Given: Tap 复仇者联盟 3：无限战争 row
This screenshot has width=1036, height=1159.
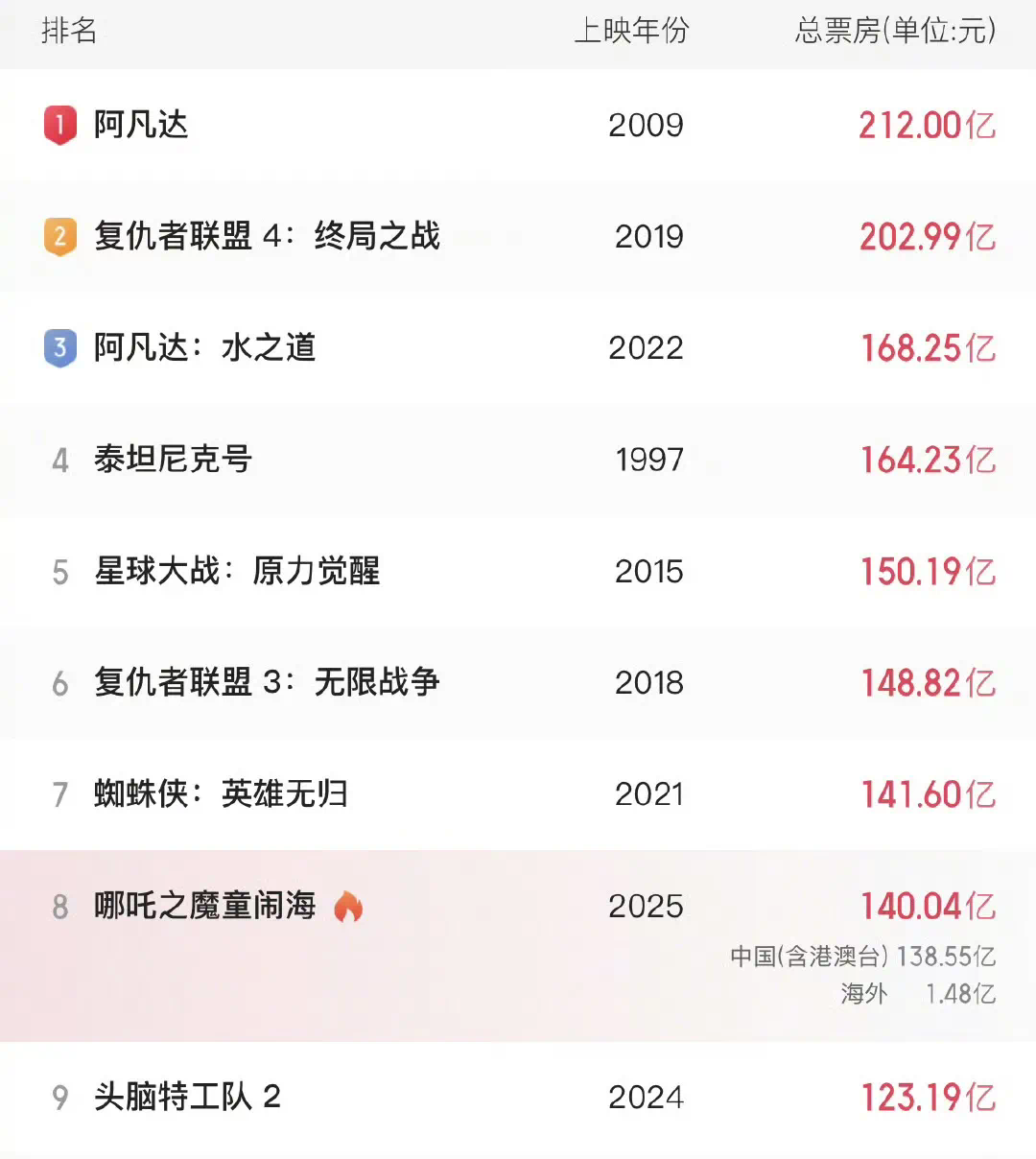Looking at the screenshot, I should 267,682.
